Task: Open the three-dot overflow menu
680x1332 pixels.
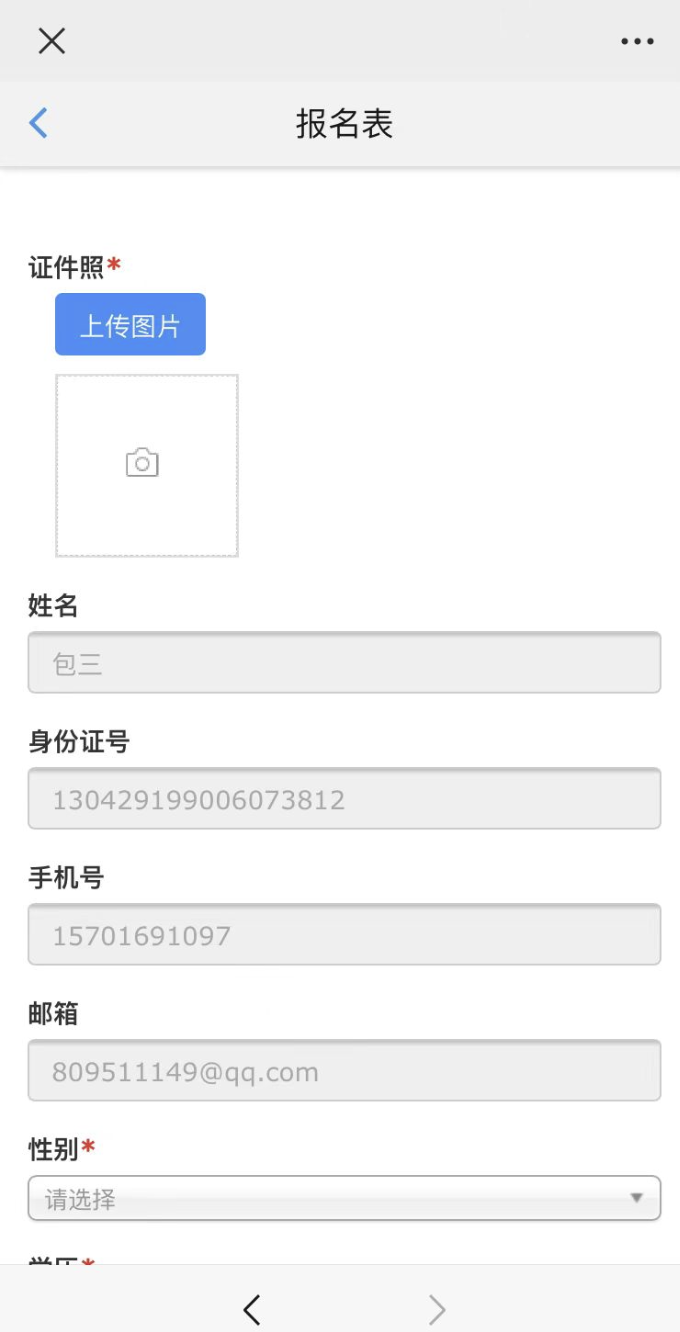Action: tap(637, 42)
